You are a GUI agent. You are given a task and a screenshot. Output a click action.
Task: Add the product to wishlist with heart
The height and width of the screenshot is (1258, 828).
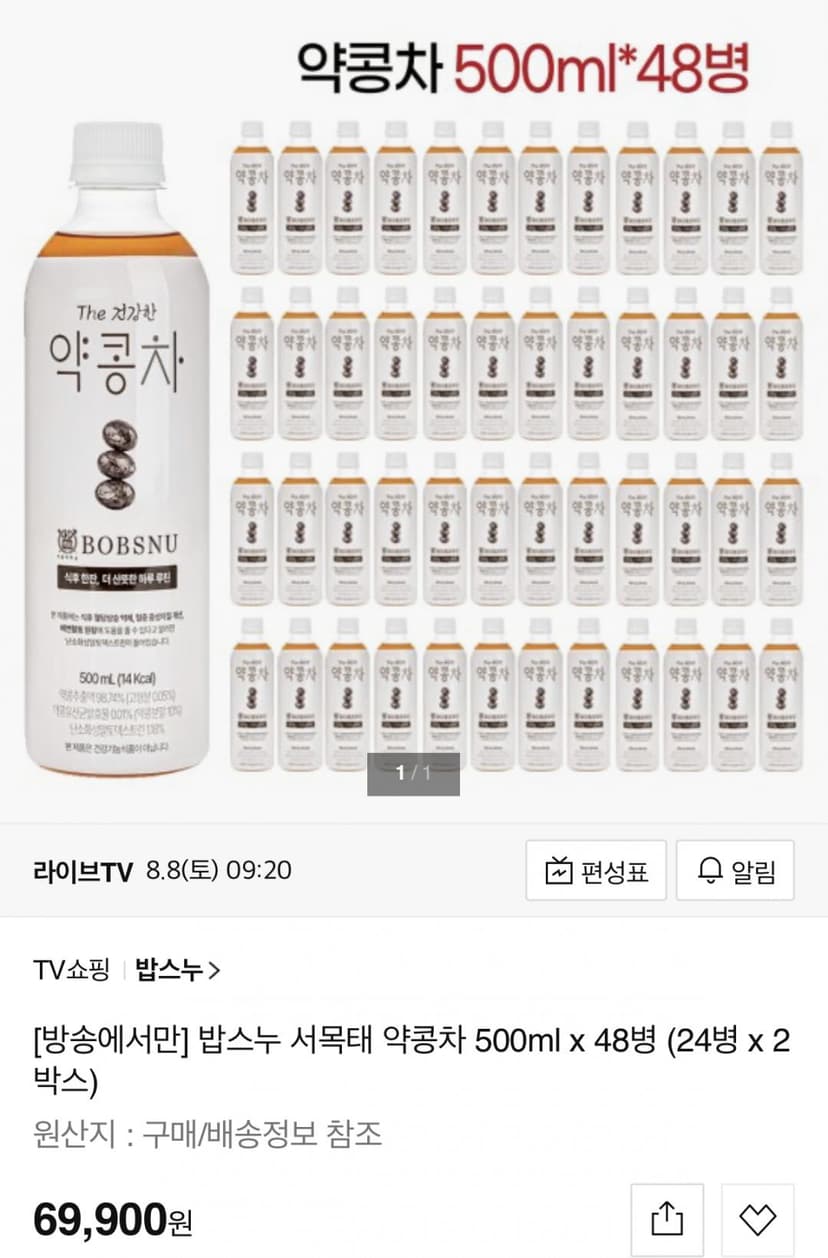pyautogui.click(x=757, y=1219)
